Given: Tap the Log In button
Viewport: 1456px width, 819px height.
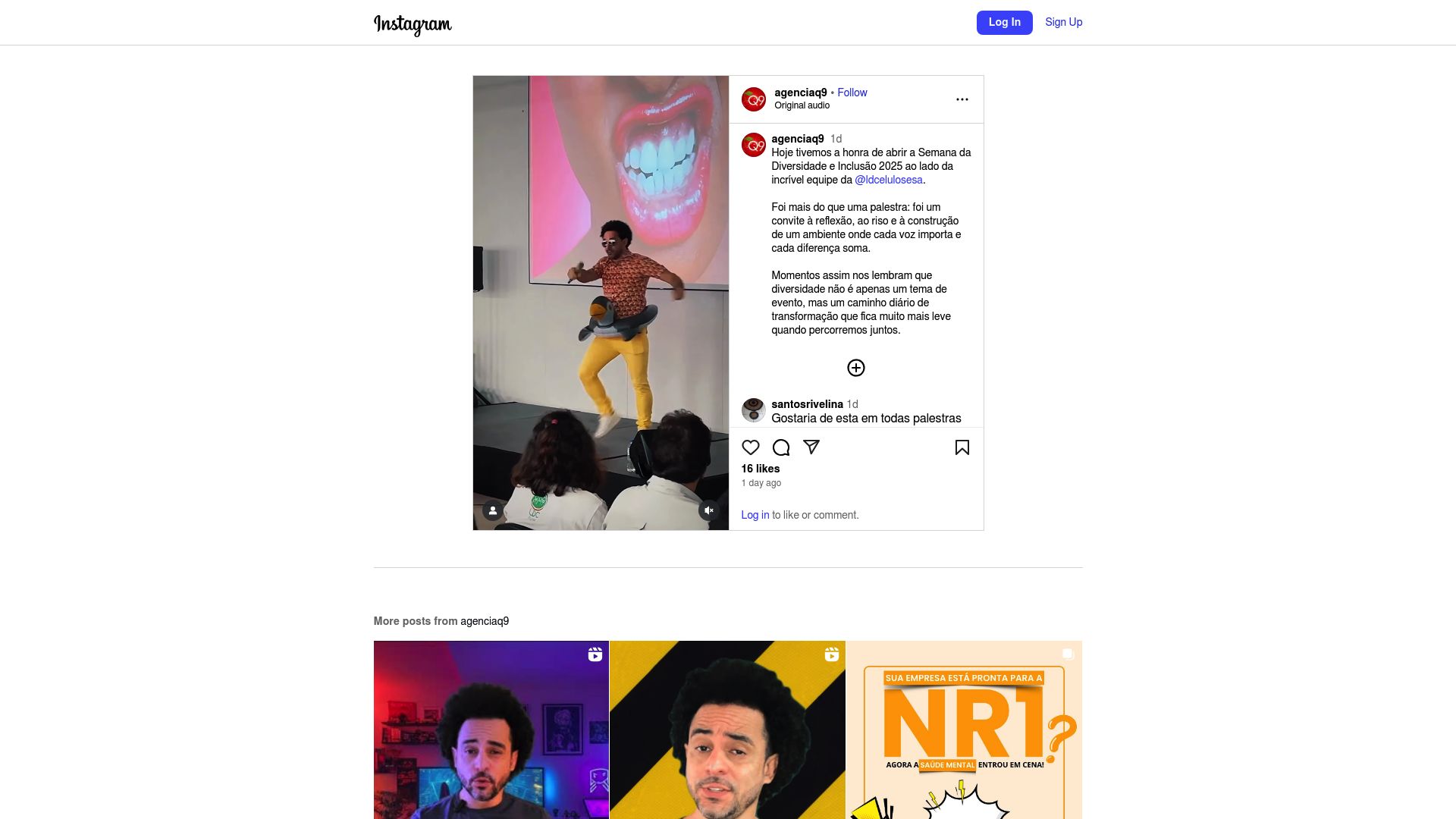Looking at the screenshot, I should tap(1004, 23).
